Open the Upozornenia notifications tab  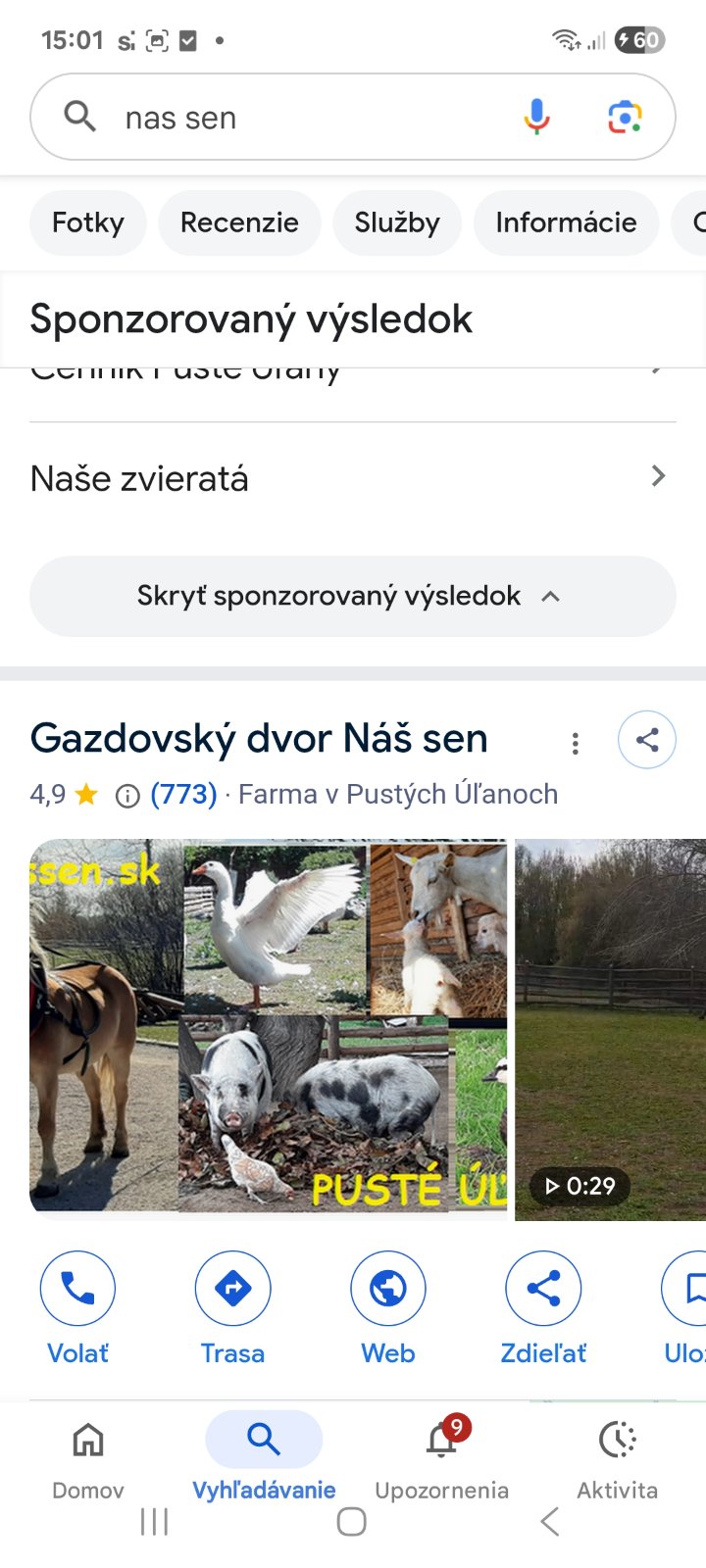pos(441,1460)
